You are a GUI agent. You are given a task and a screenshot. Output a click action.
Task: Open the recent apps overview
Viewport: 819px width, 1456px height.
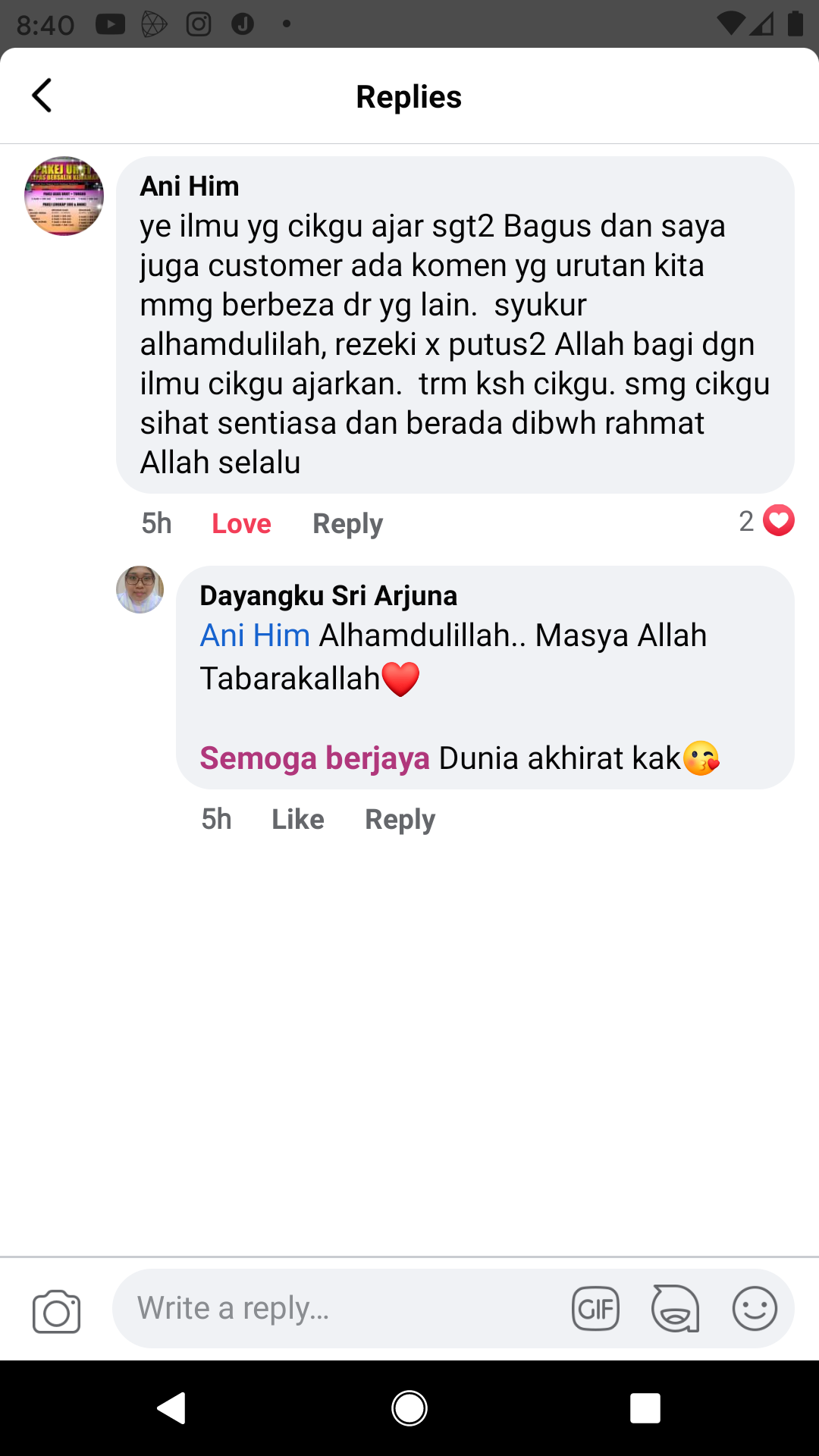click(645, 1408)
